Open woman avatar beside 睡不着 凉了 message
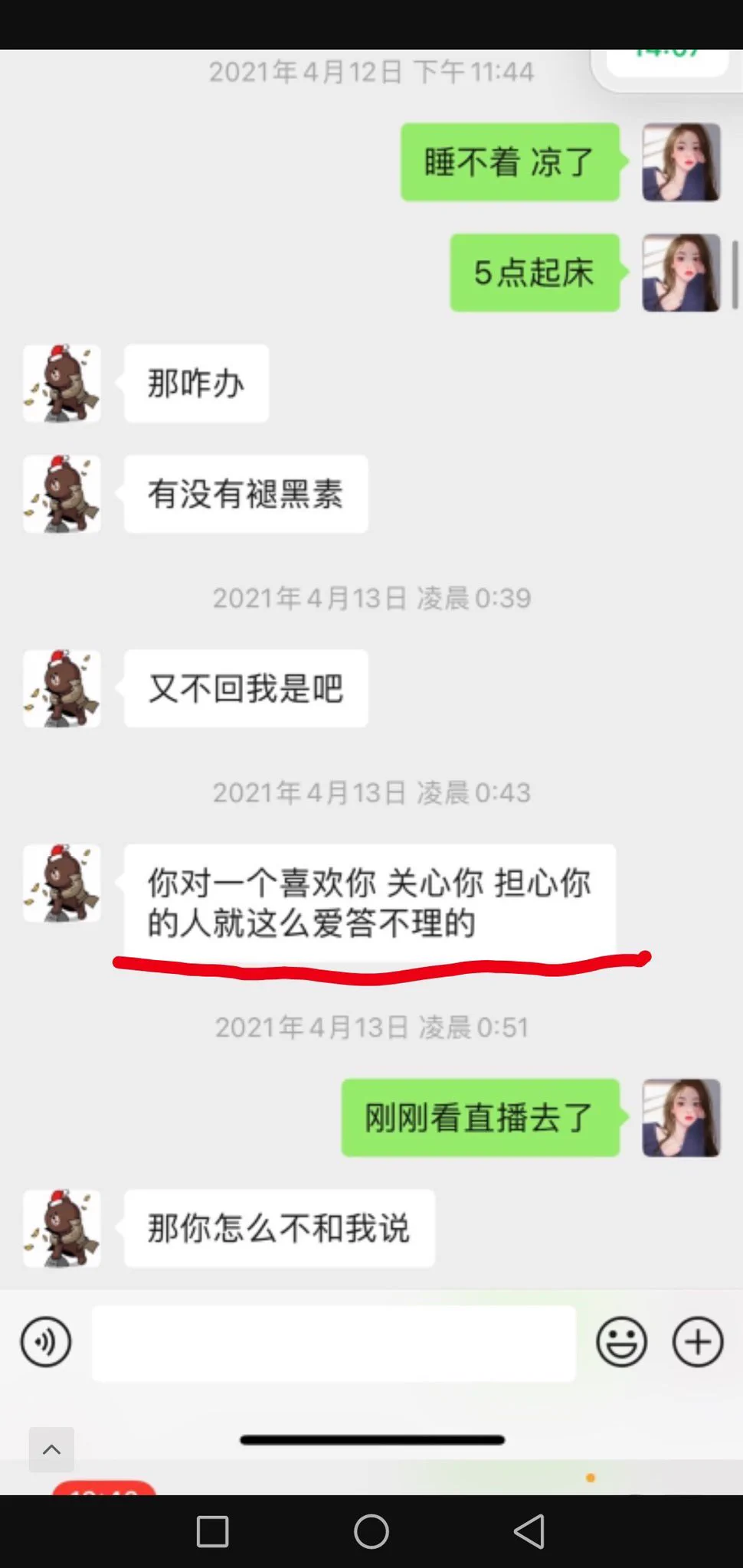This screenshot has height=1568, width=743. (681, 162)
